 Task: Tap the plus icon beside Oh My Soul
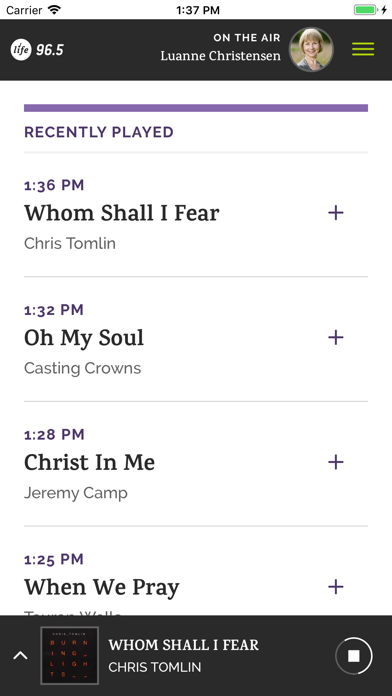pos(336,338)
